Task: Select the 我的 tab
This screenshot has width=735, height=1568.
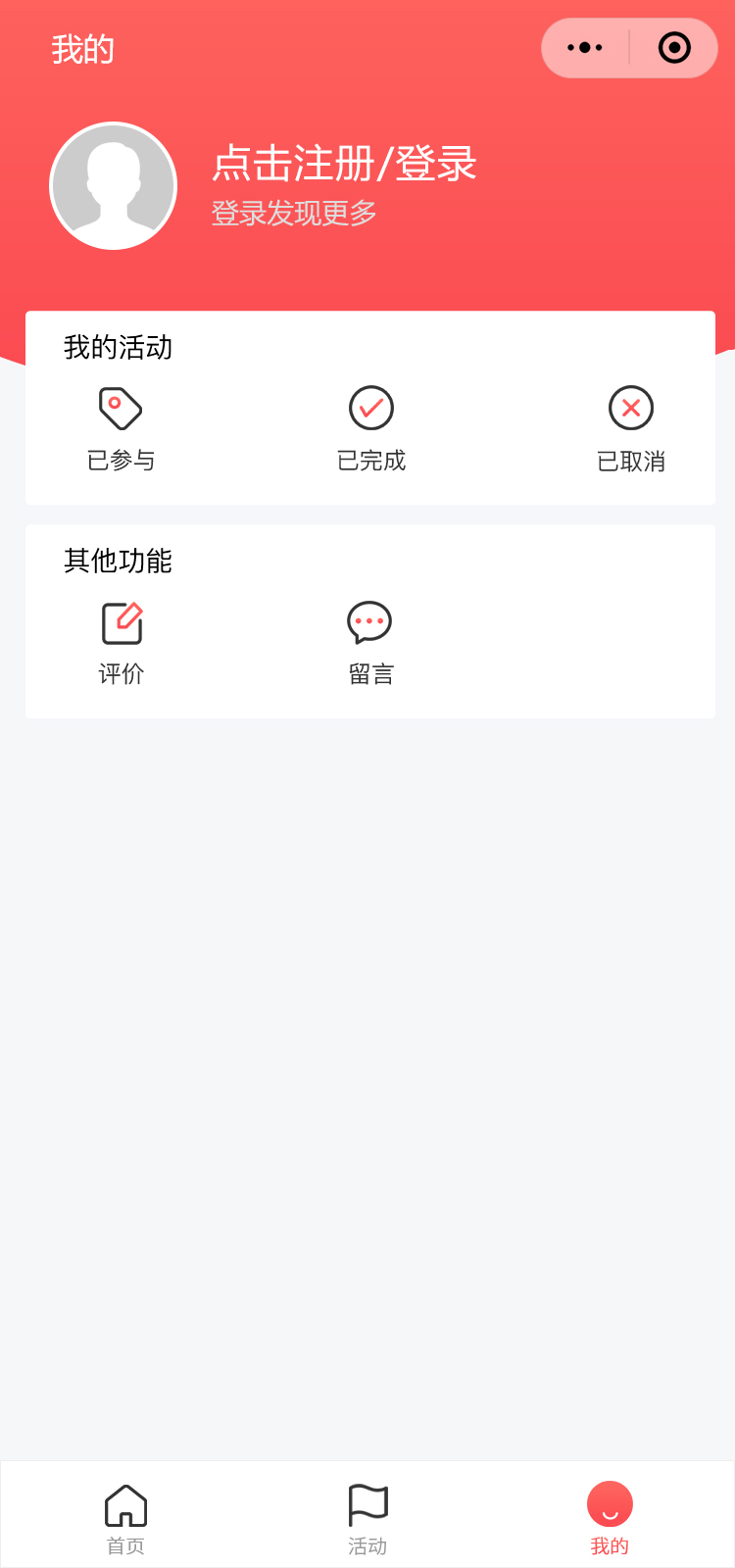Action: click(610, 1518)
